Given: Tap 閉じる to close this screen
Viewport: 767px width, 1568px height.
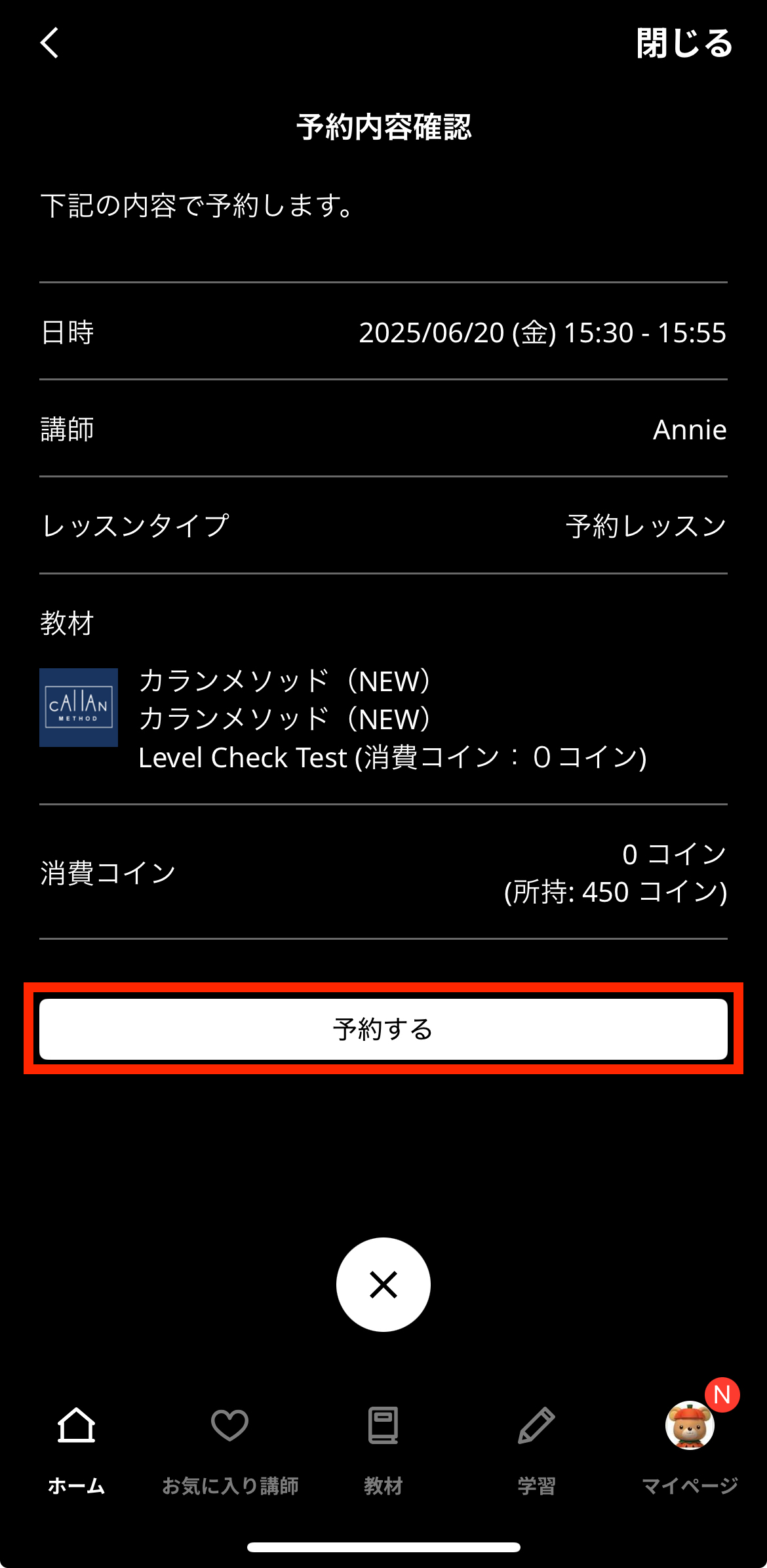Looking at the screenshot, I should point(684,44).
